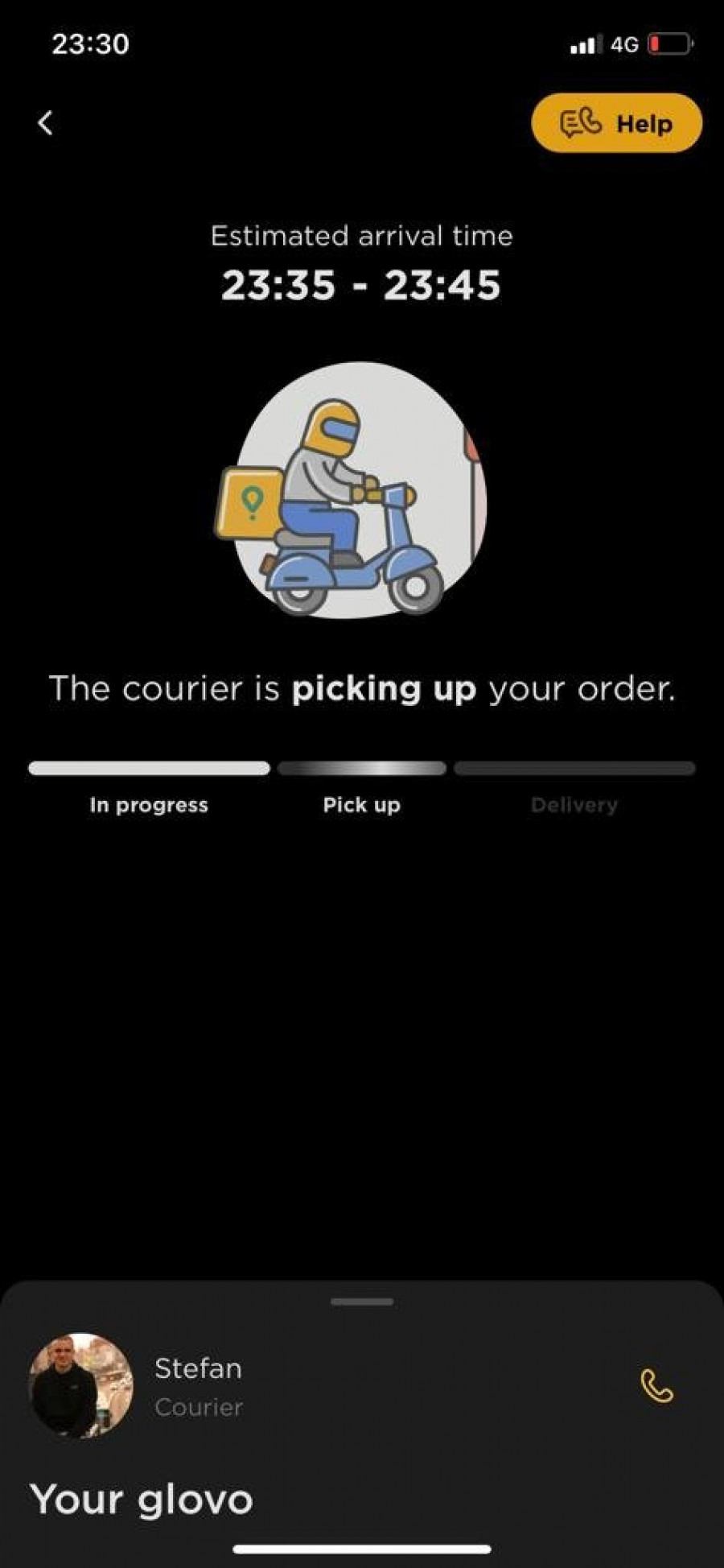Open courier Stefan's profile photo
Image resolution: width=724 pixels, height=1568 pixels.
pyautogui.click(x=81, y=1385)
